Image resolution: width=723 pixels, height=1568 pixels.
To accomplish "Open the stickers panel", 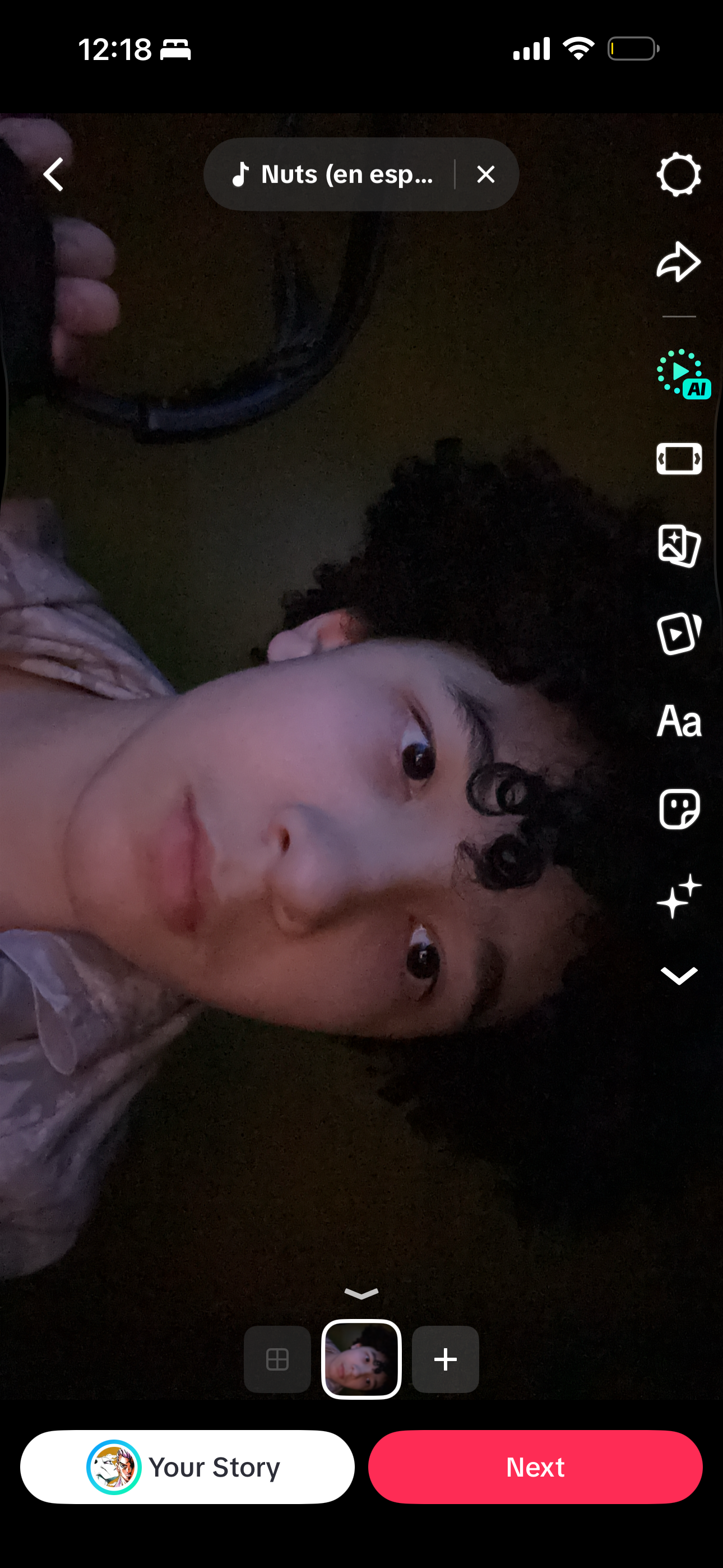I will [x=679, y=809].
